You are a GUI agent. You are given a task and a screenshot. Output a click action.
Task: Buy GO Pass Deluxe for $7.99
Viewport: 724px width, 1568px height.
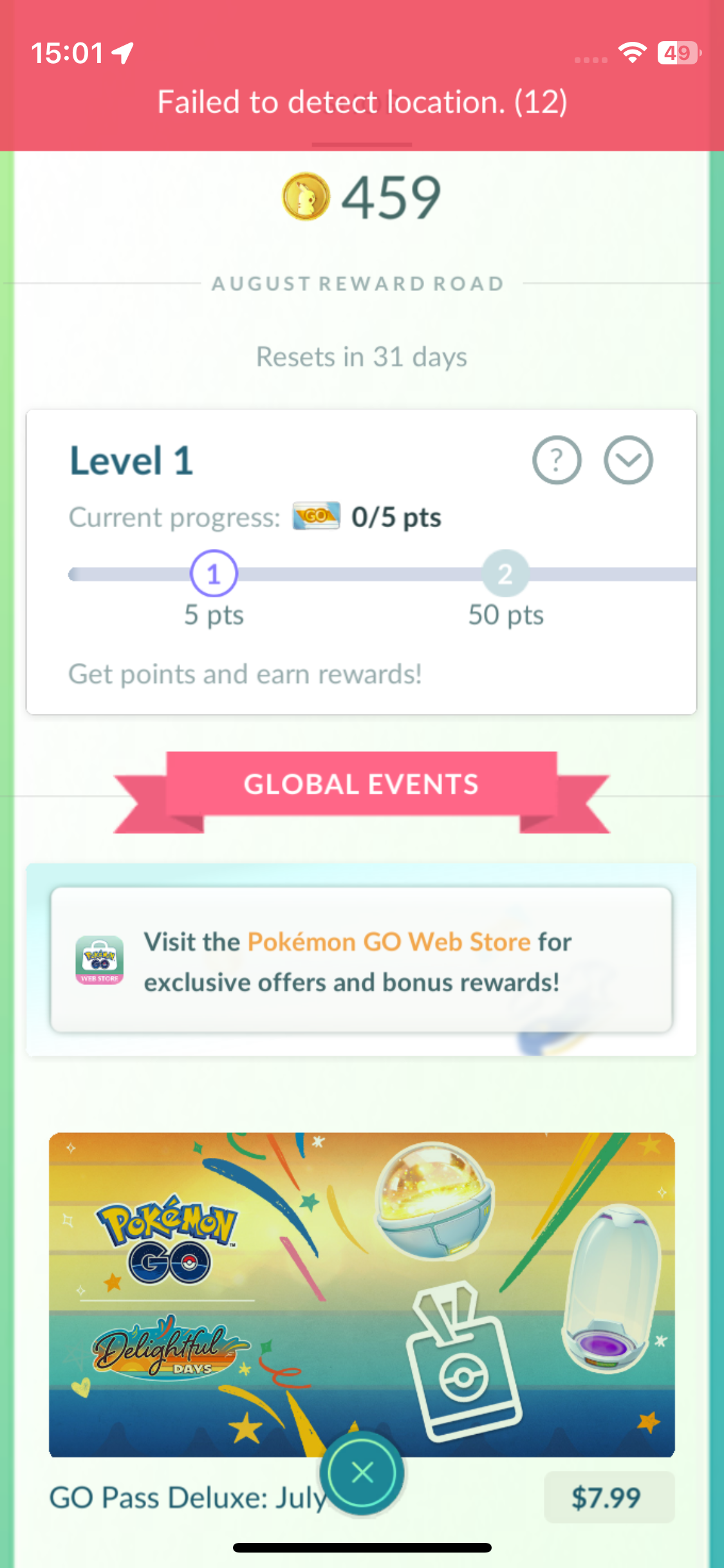point(609,1497)
